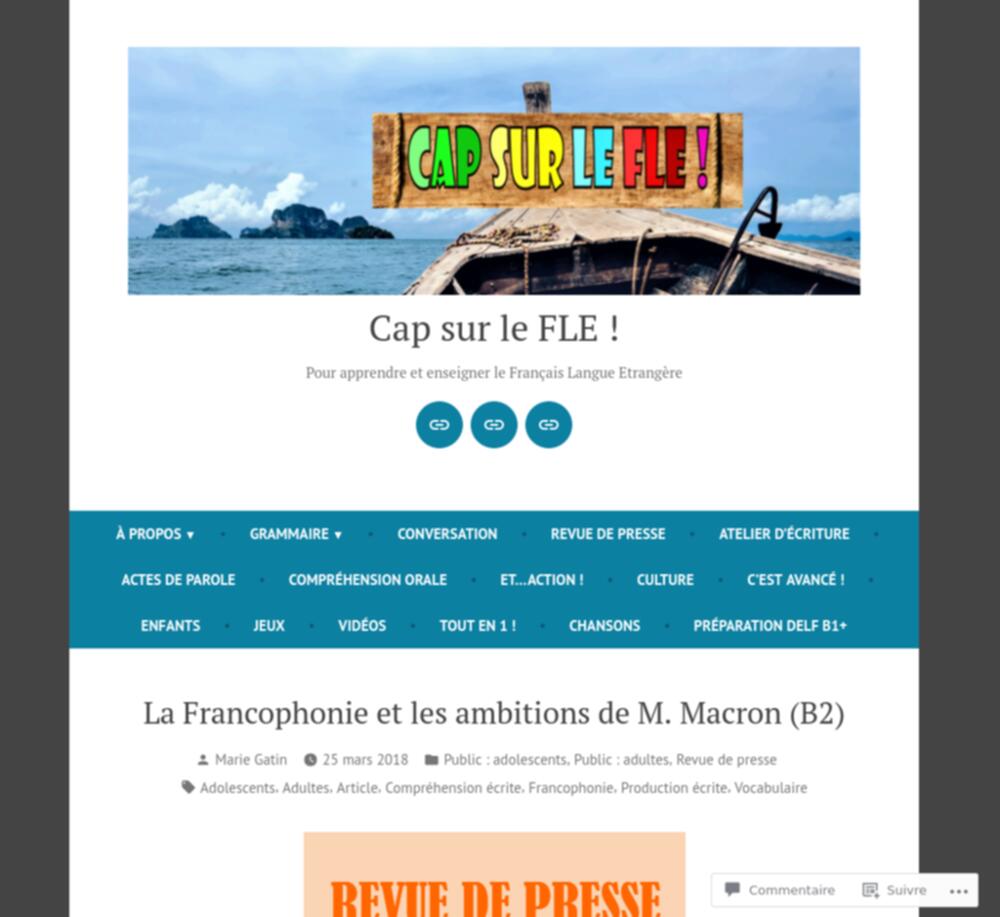
Task: Open the Francophonie tag link
Action: [570, 788]
